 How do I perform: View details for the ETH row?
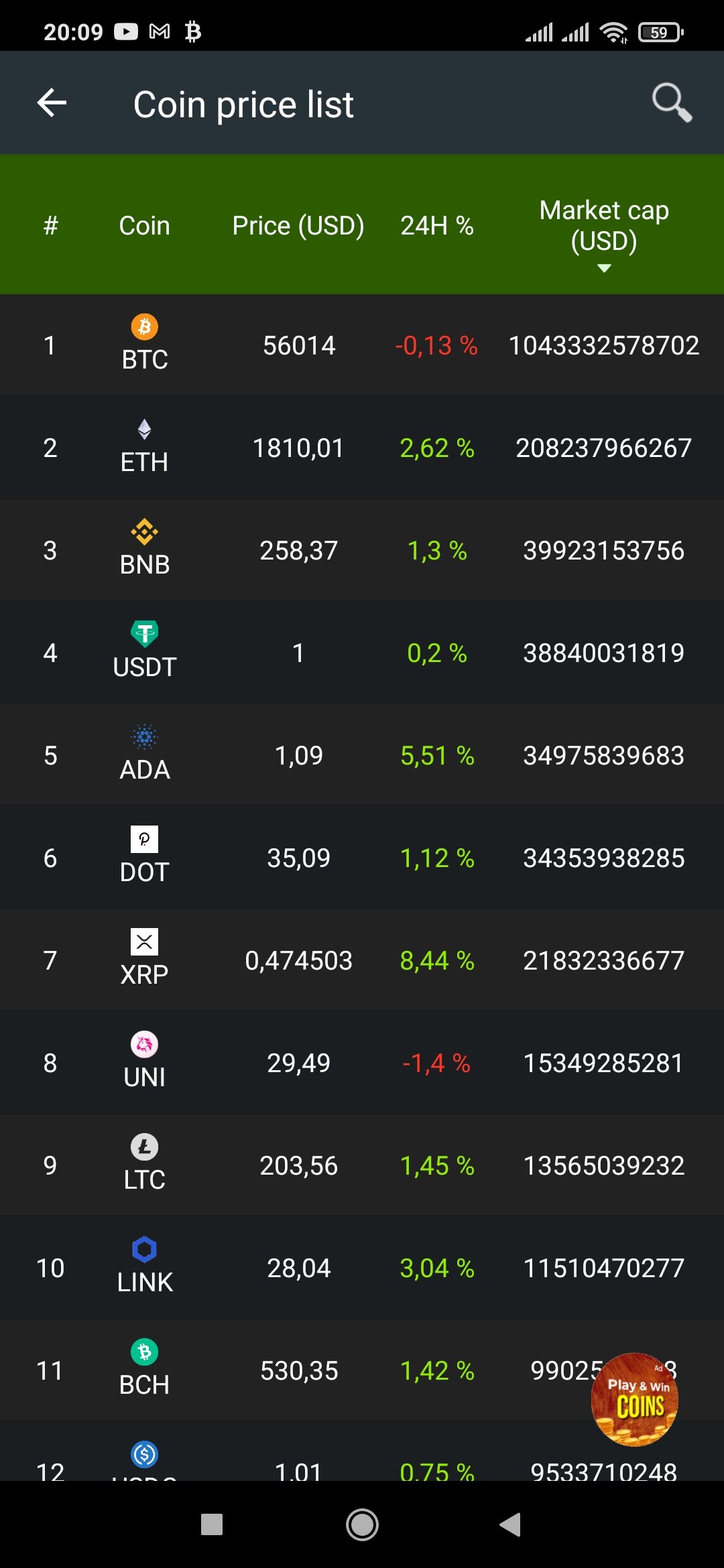pos(362,448)
